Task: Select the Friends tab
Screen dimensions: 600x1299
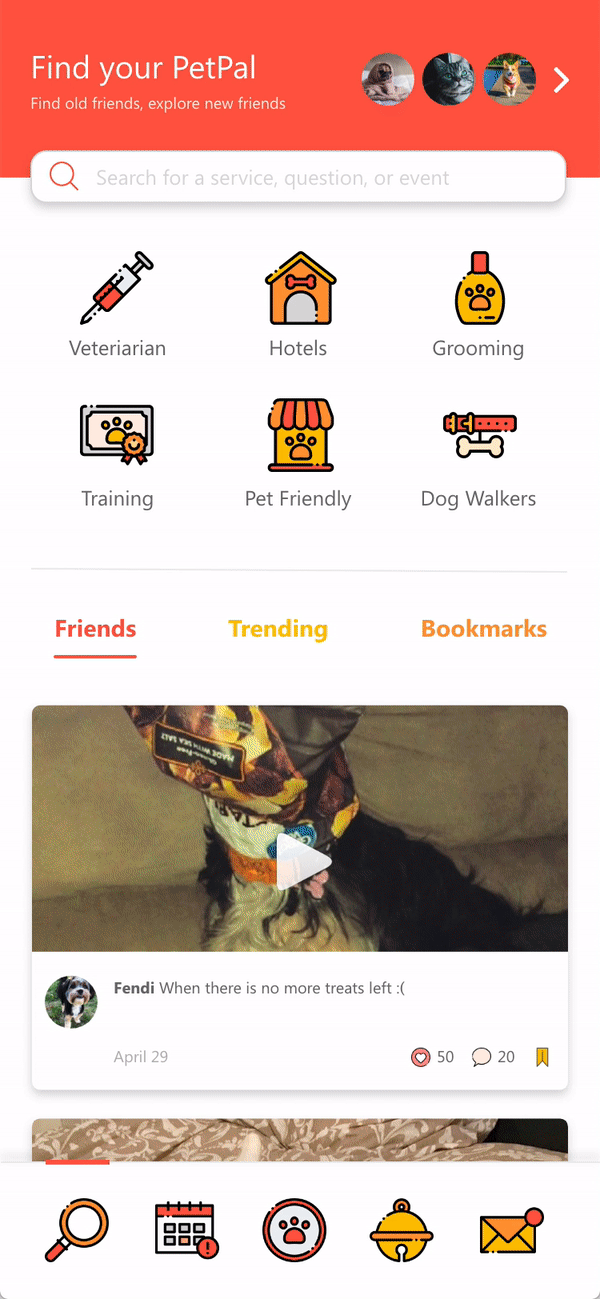Action: [x=95, y=629]
